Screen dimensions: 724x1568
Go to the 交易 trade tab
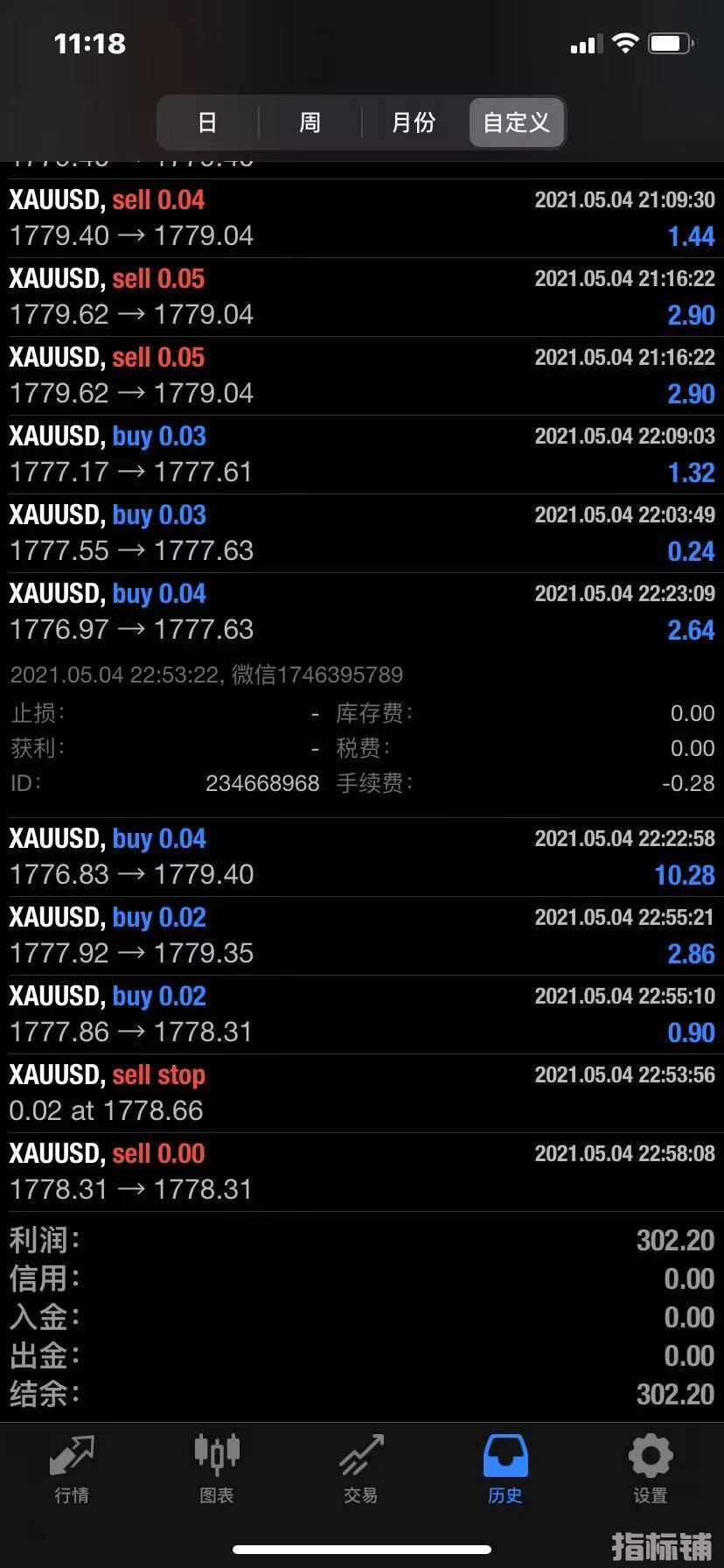(x=361, y=1469)
